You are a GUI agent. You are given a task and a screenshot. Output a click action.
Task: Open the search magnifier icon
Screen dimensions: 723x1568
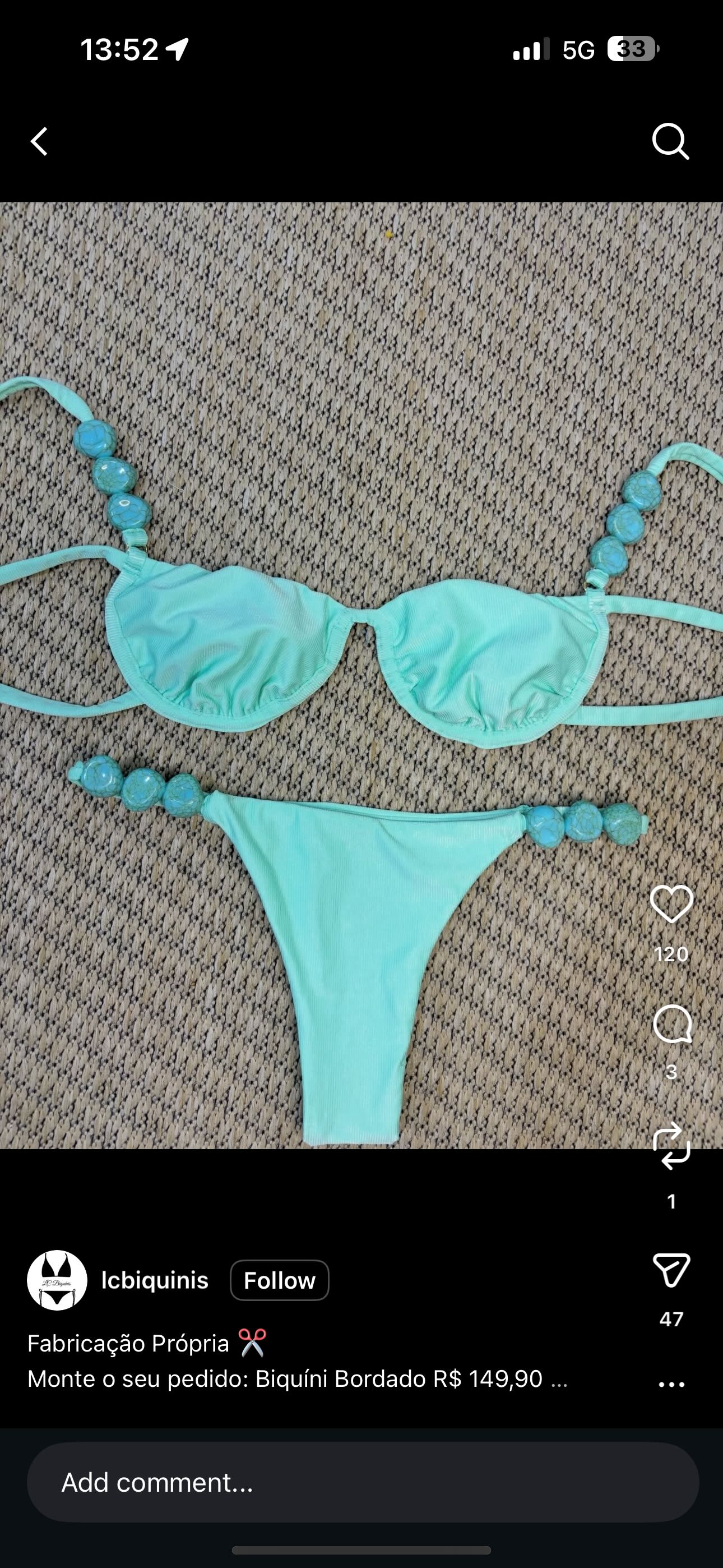pyautogui.click(x=670, y=142)
